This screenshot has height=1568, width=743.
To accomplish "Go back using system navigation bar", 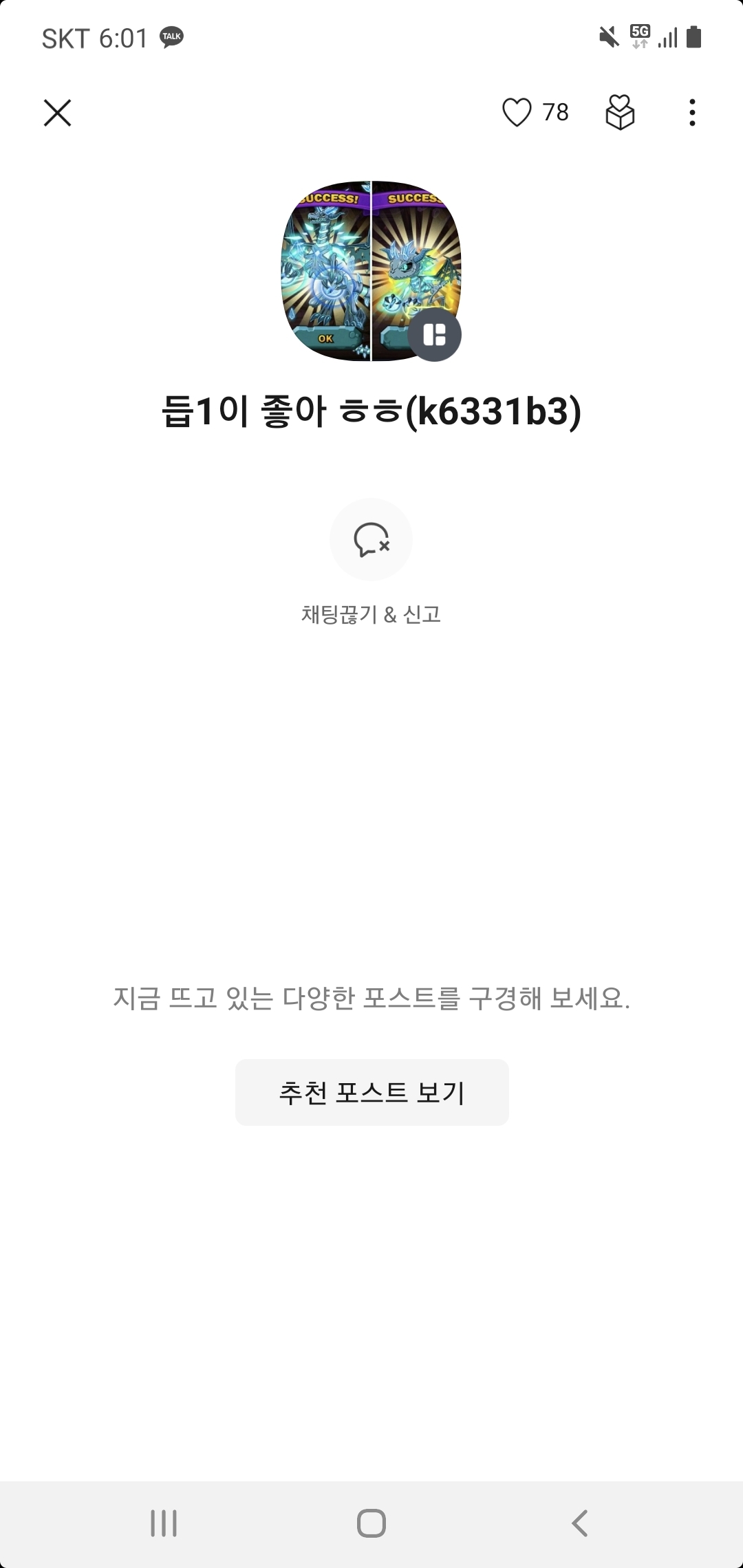I will (x=580, y=1523).
